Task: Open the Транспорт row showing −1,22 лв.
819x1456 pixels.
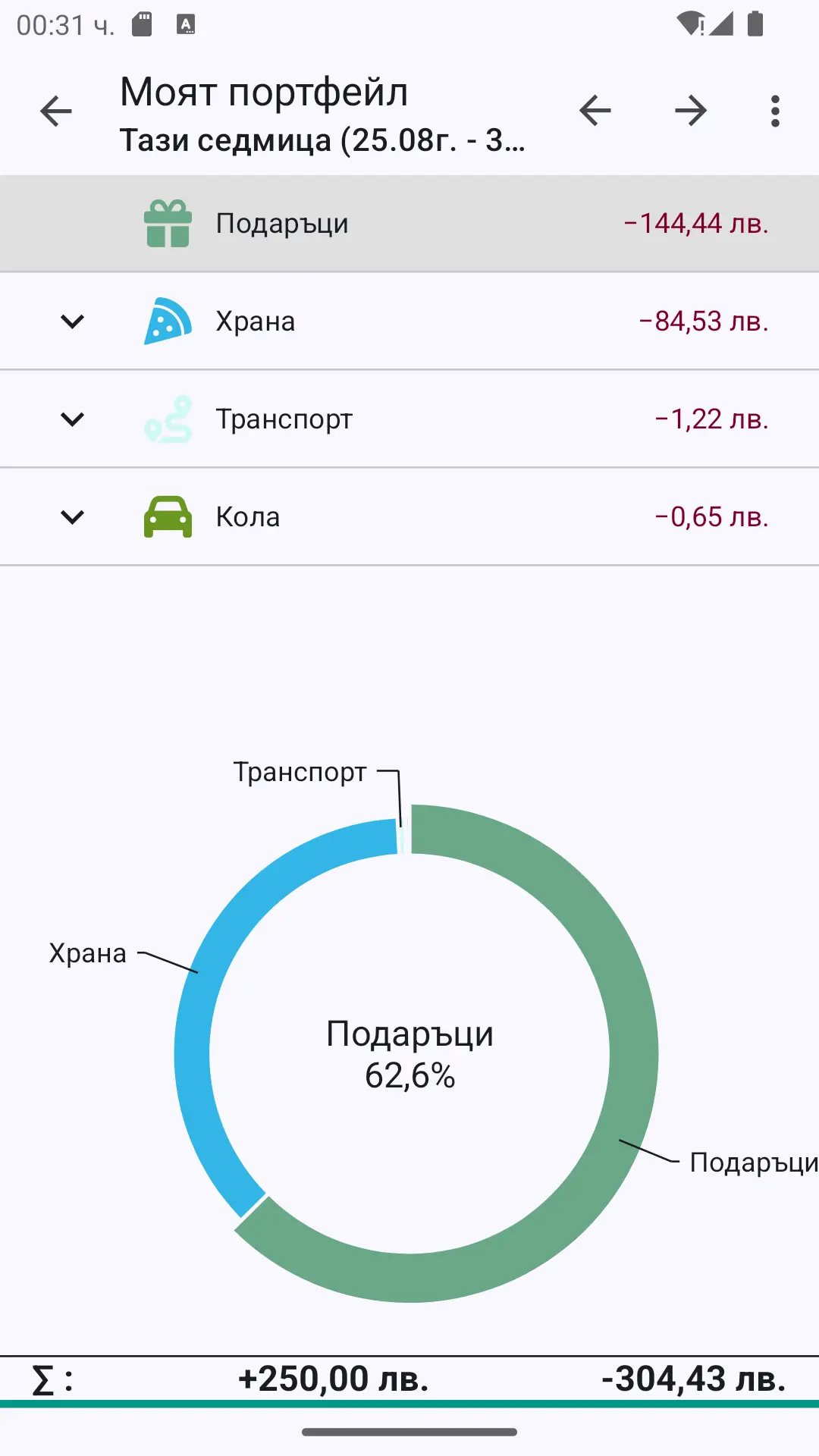Action: 409,419
